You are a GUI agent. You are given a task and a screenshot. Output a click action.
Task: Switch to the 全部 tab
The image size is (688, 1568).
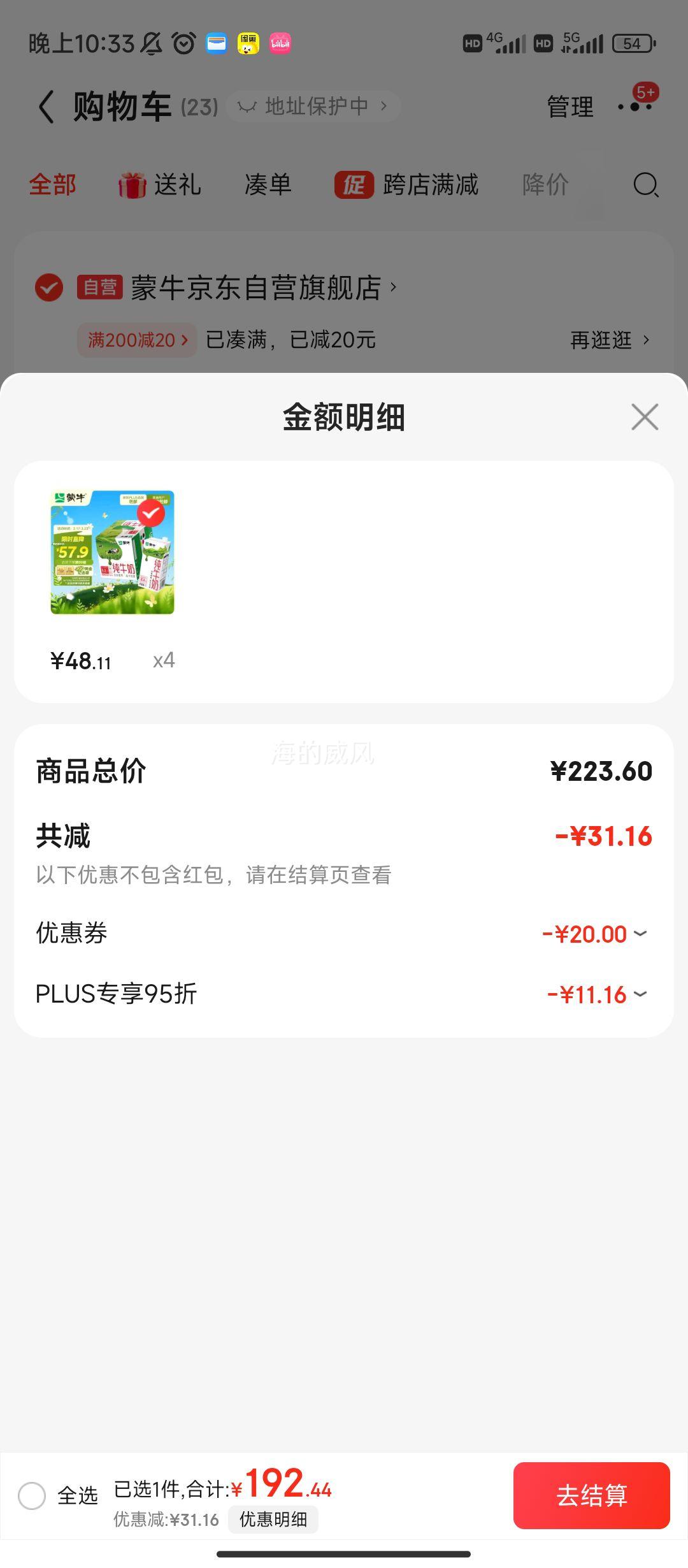52,185
